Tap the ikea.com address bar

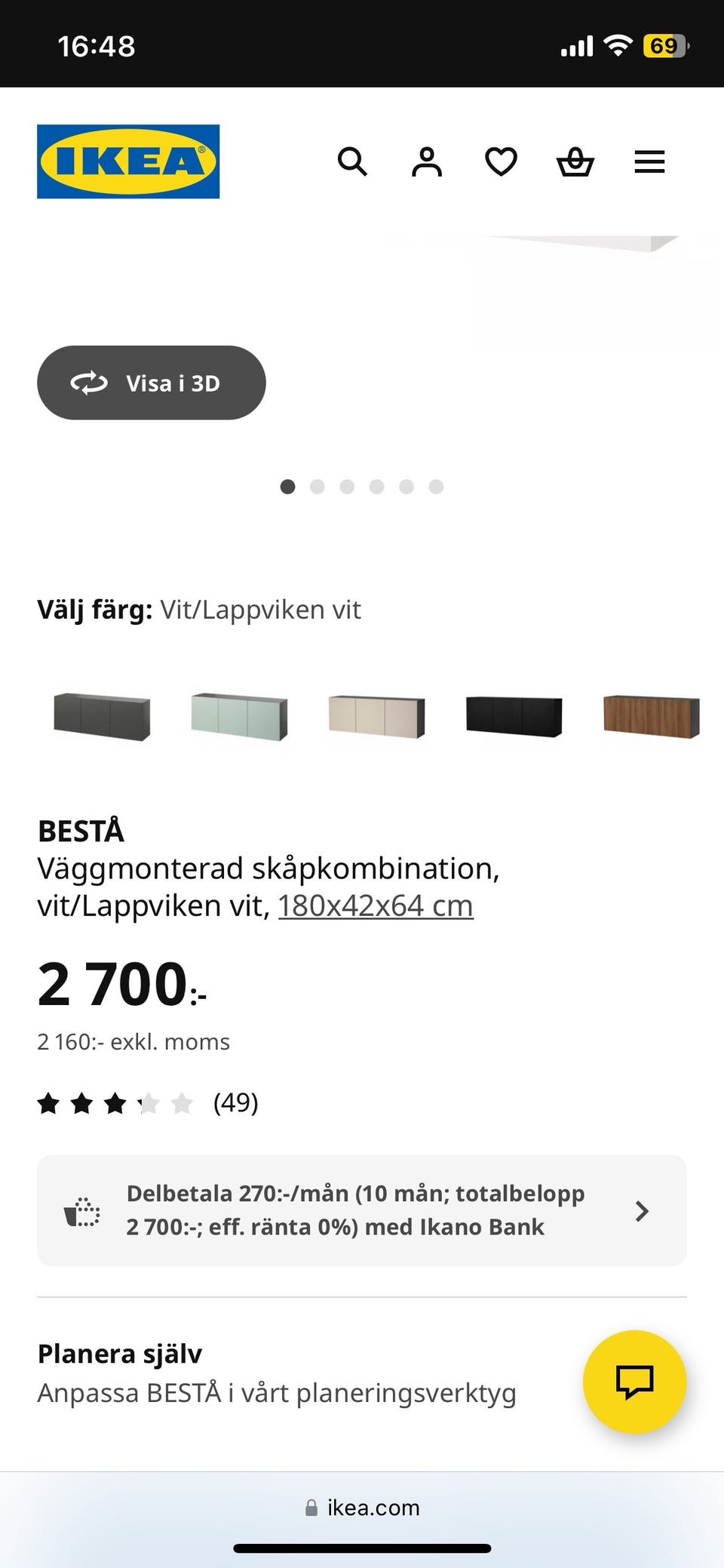click(x=362, y=1508)
